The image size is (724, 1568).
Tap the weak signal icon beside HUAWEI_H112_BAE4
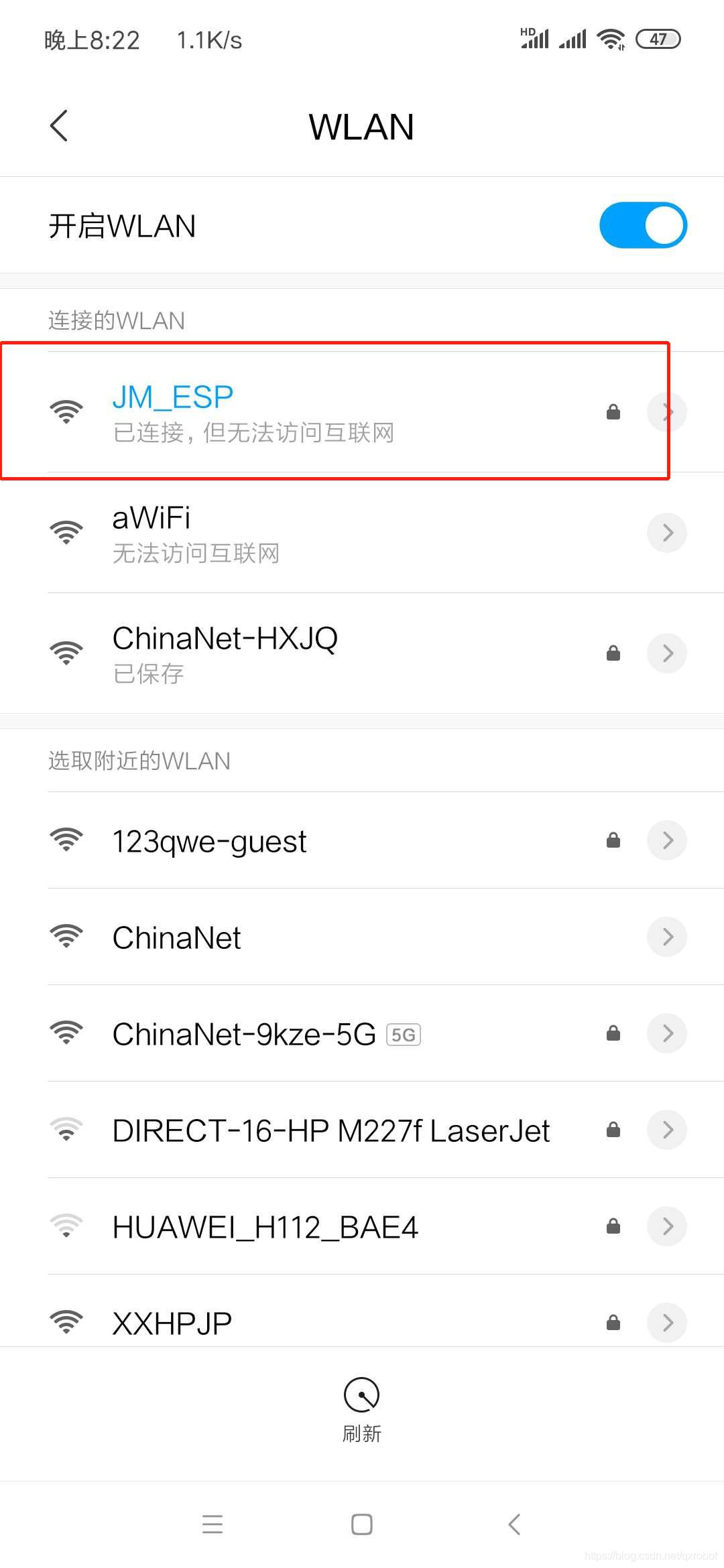(x=66, y=1226)
